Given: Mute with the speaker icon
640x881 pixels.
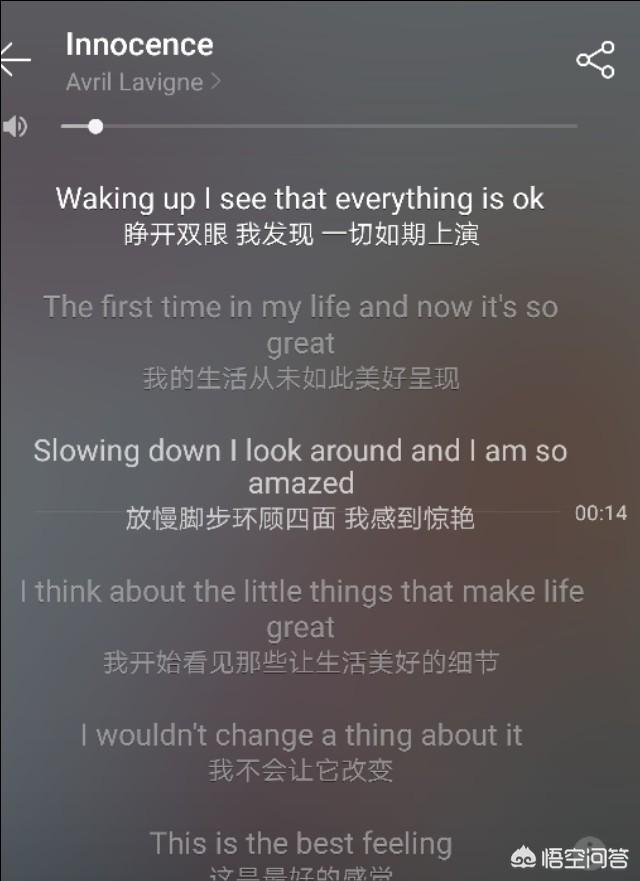Looking at the screenshot, I should coord(15,127).
